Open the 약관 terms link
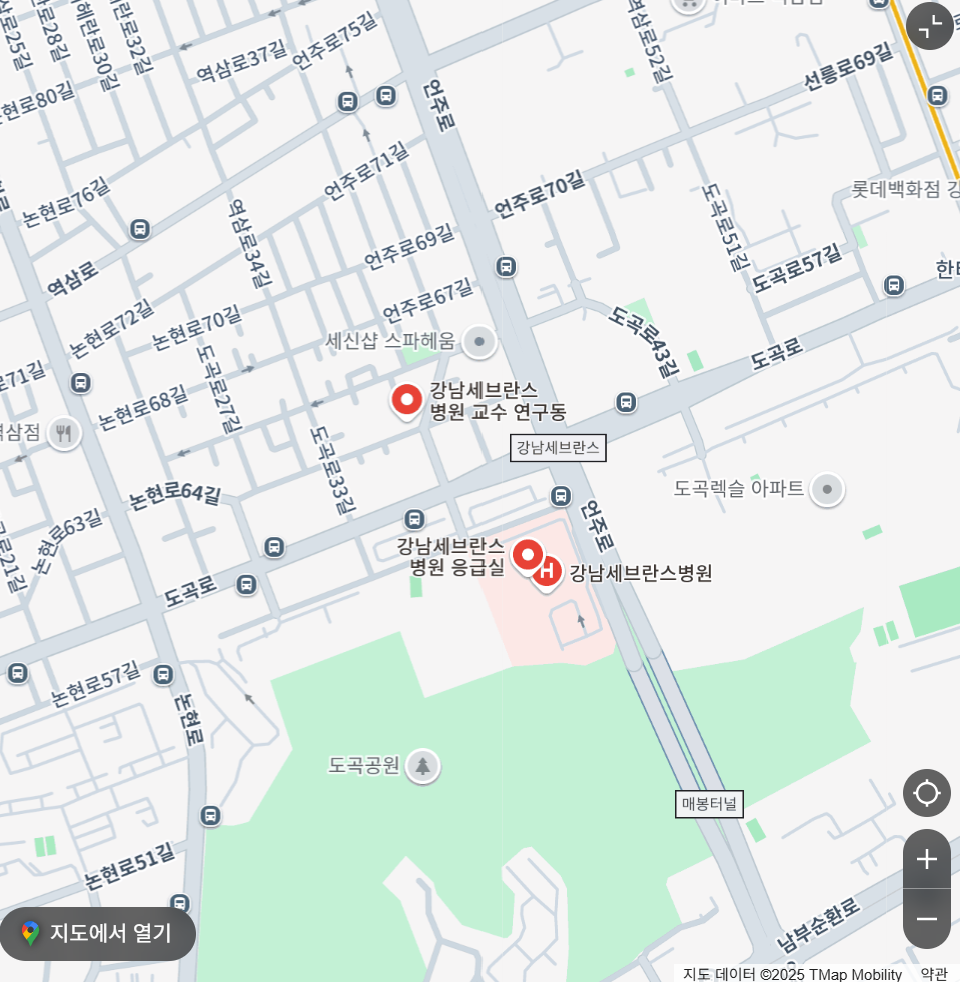The height and width of the screenshot is (982, 960). (934, 974)
